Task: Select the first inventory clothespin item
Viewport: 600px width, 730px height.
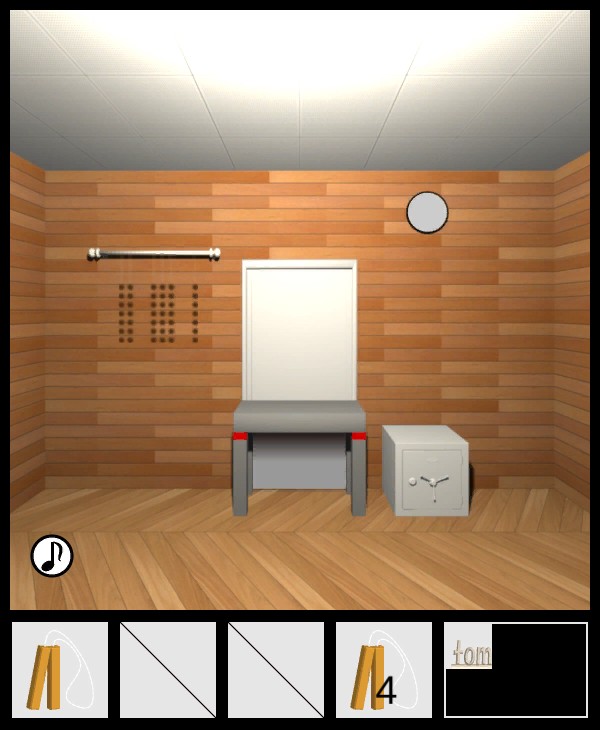Action: coord(60,670)
